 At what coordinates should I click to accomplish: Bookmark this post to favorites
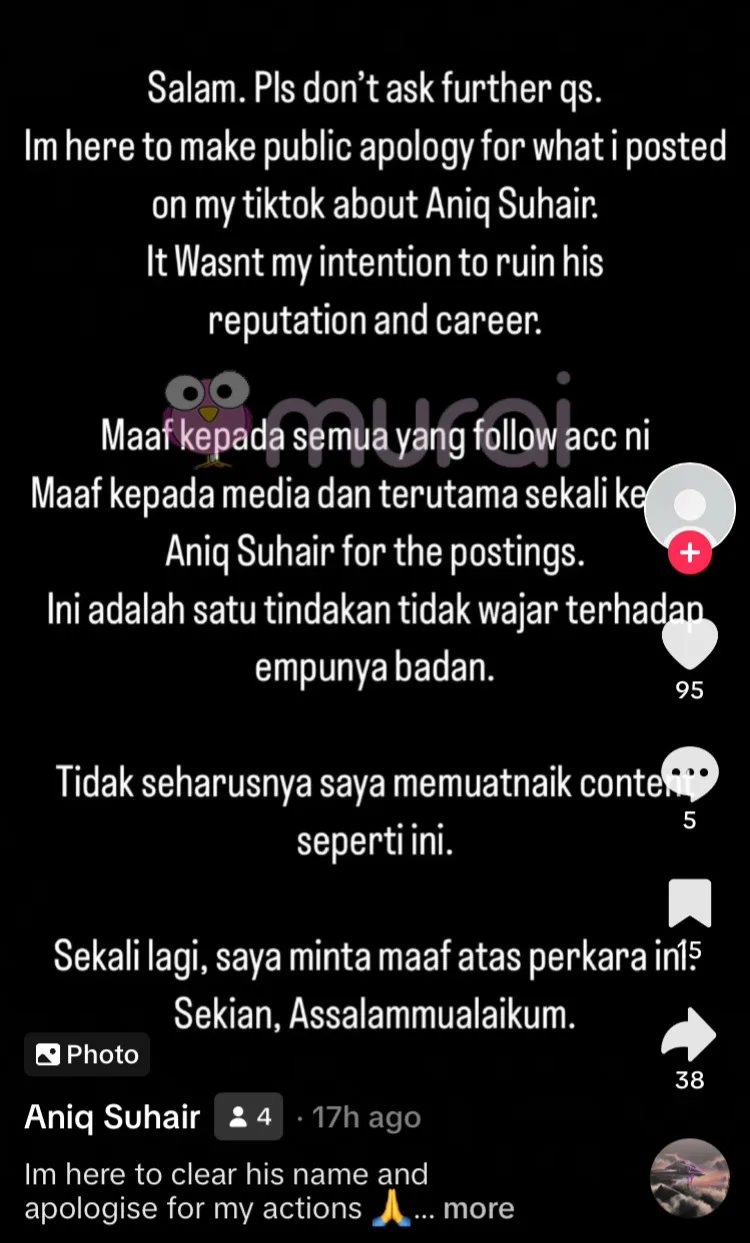coord(689,904)
